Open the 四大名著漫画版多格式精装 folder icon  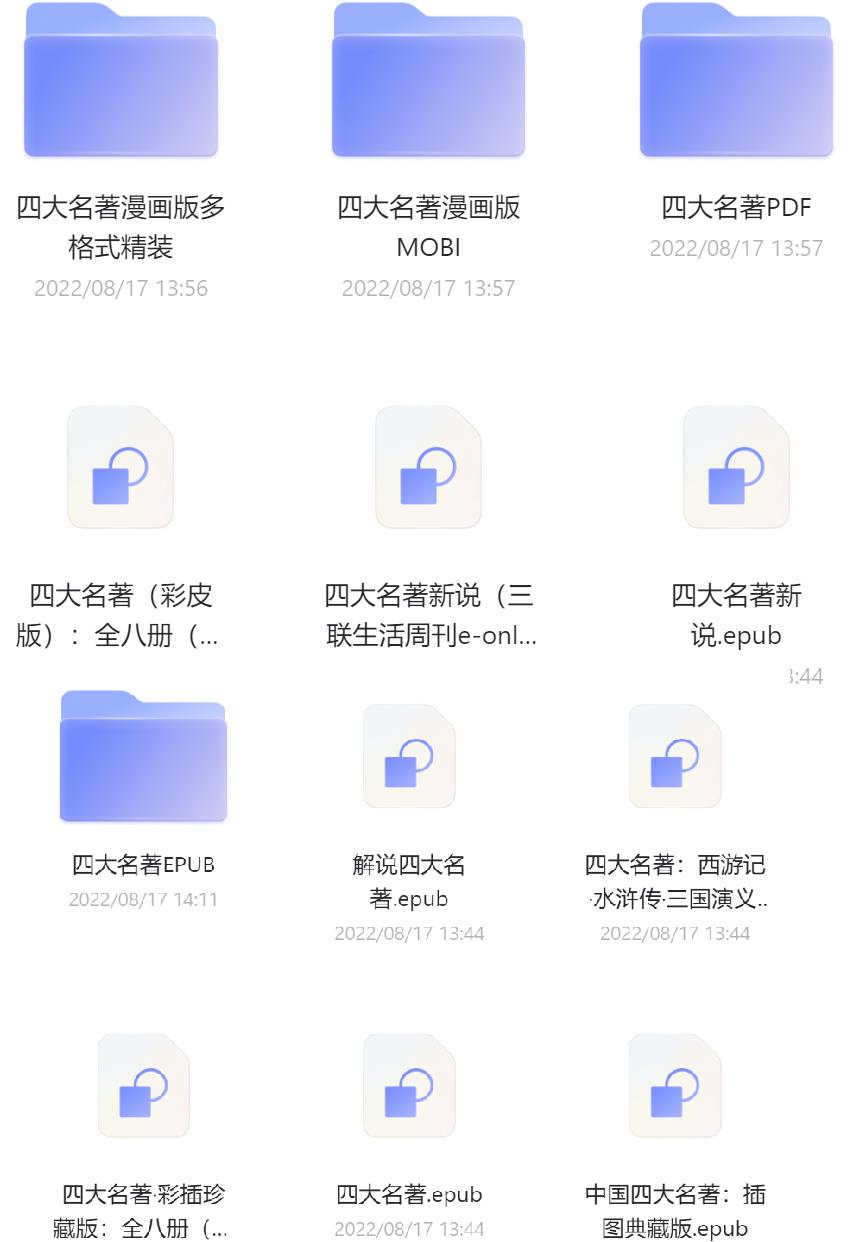coord(120,80)
